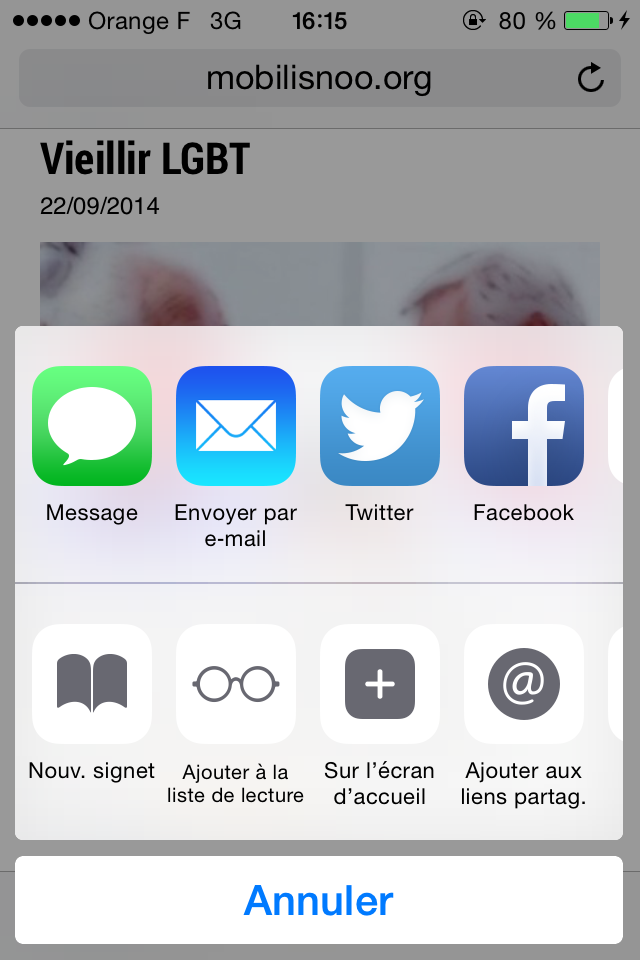This screenshot has width=640, height=960.
Task: Add page Sur l'écran d'accueil
Action: point(380,684)
